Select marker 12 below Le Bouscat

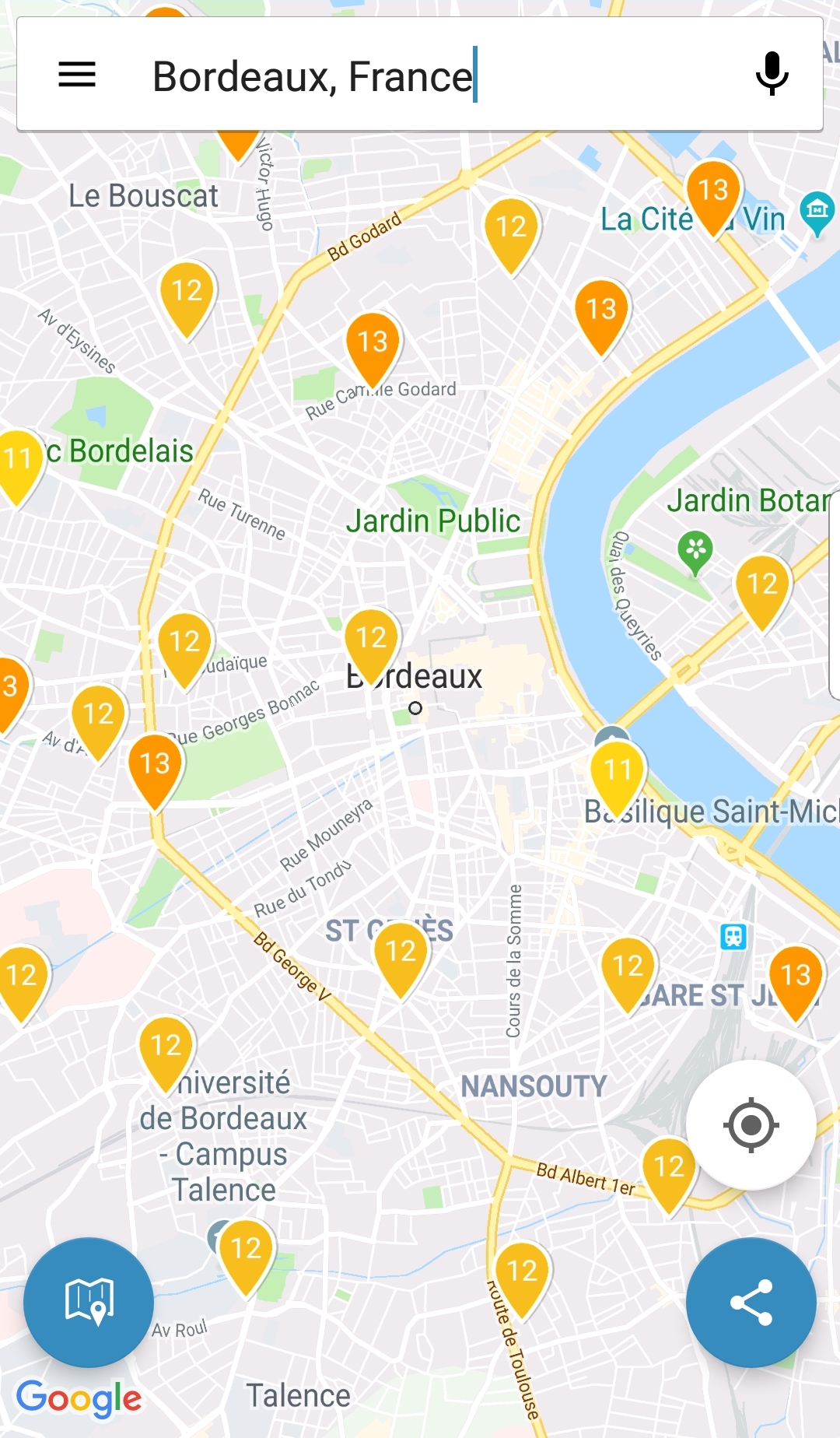point(187,293)
